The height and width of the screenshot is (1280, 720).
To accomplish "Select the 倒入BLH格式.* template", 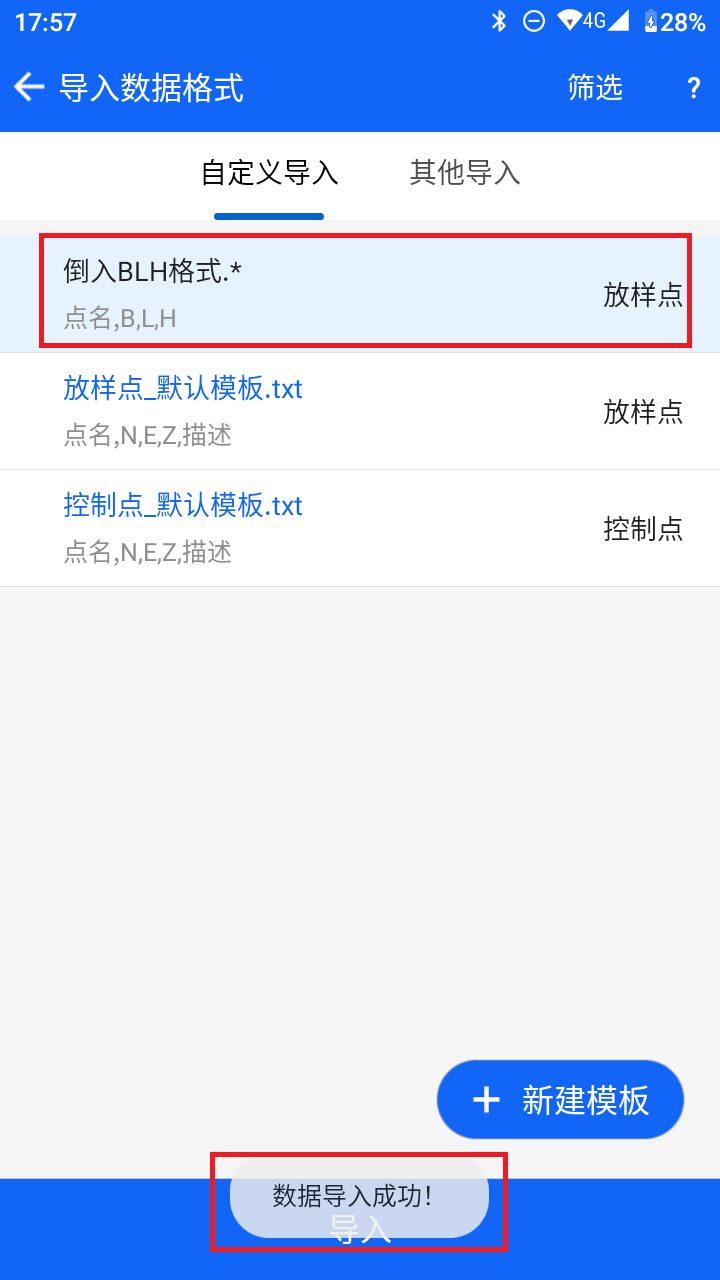I will 360,294.
